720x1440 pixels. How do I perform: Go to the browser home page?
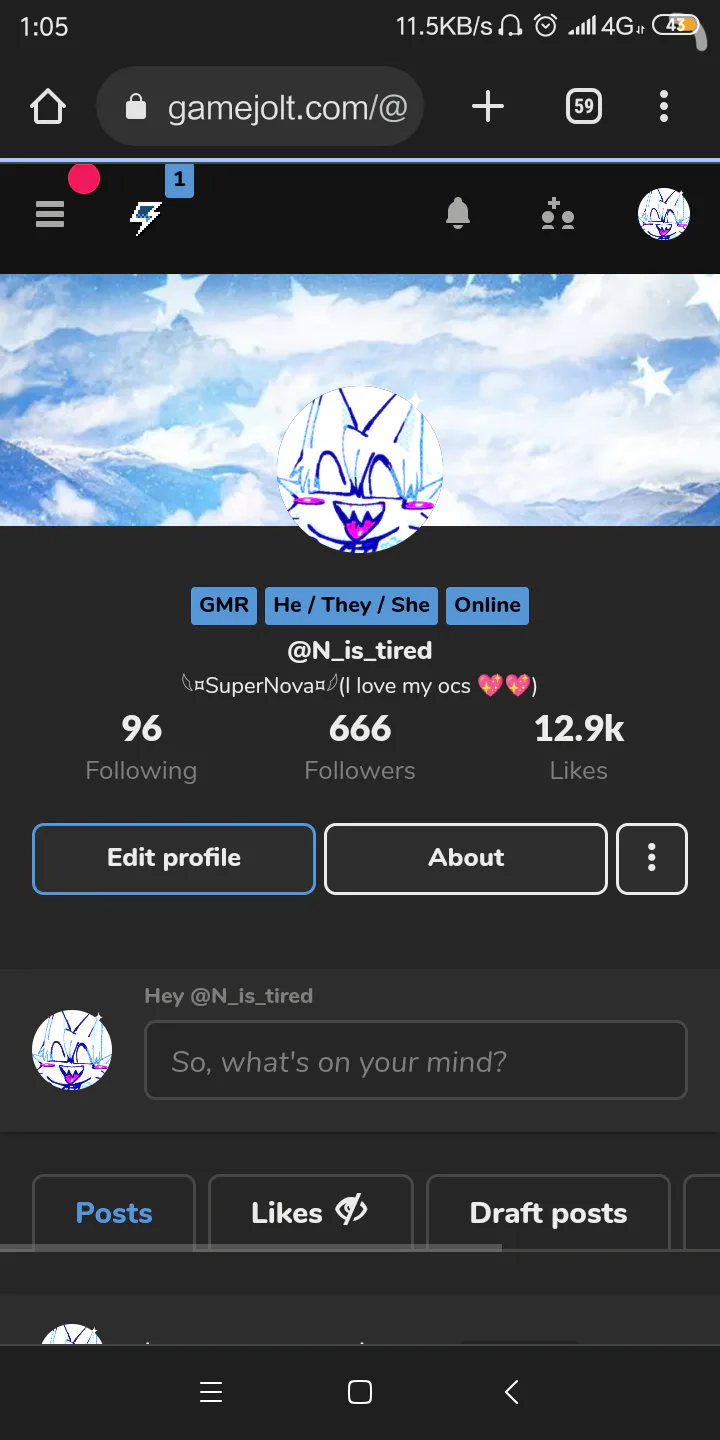click(48, 106)
